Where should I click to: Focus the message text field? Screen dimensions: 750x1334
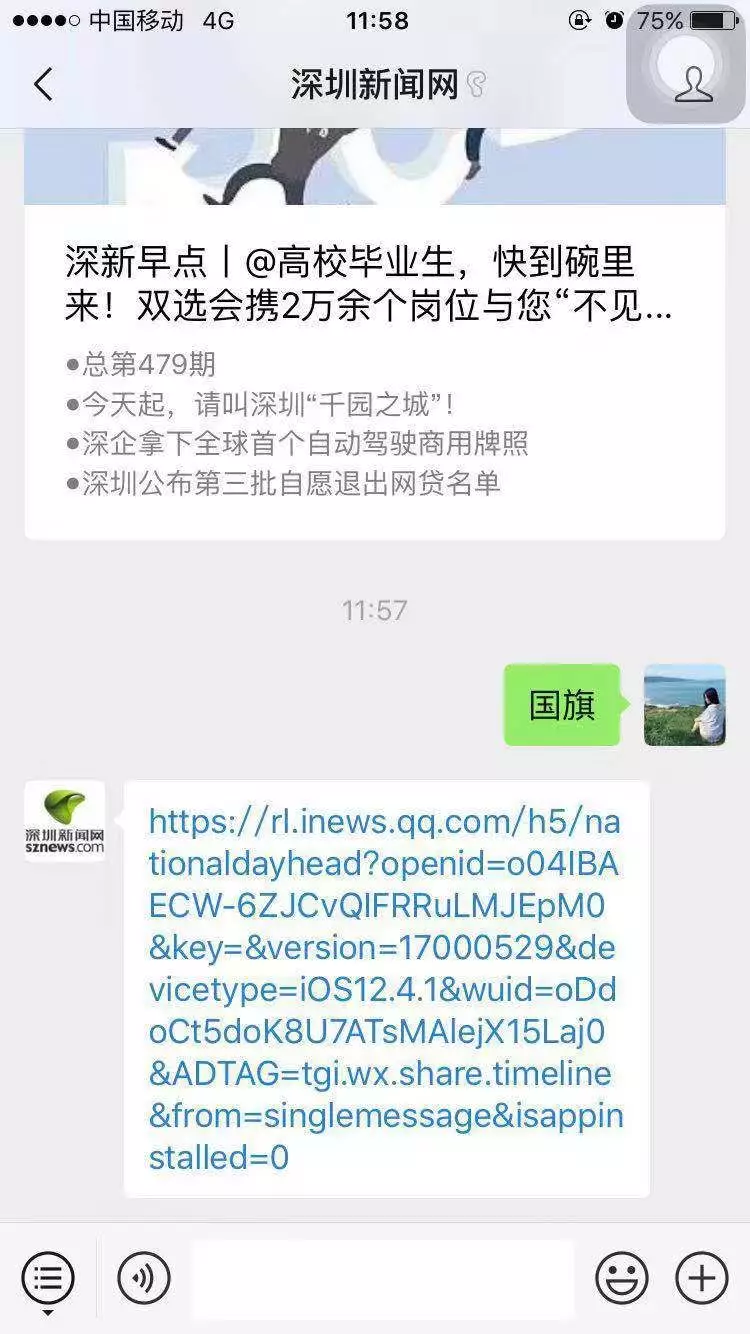[383, 1279]
